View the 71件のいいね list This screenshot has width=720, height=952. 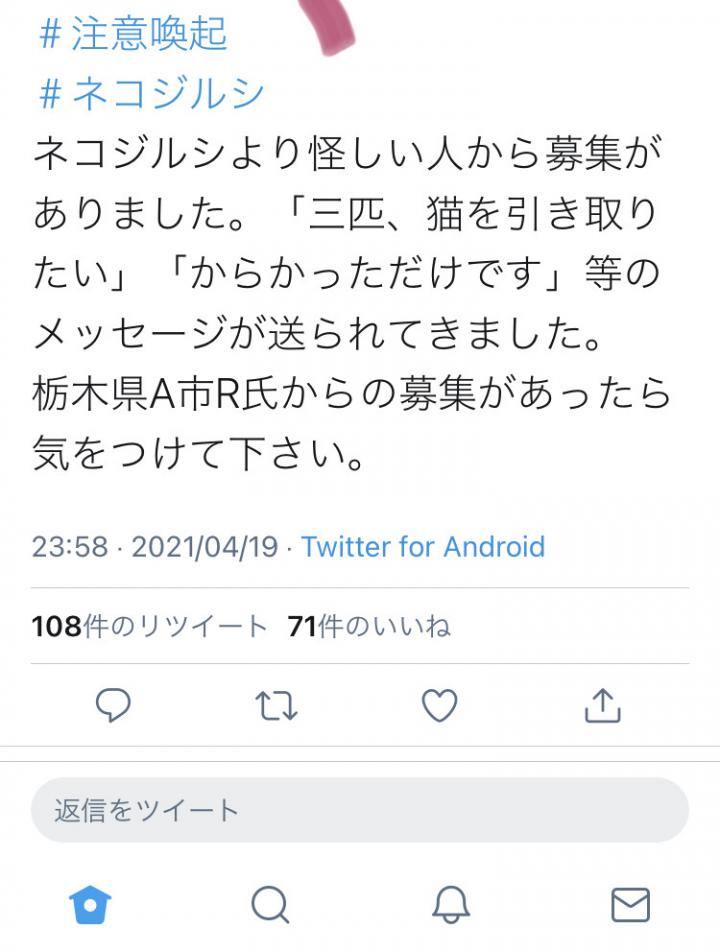coord(368,626)
